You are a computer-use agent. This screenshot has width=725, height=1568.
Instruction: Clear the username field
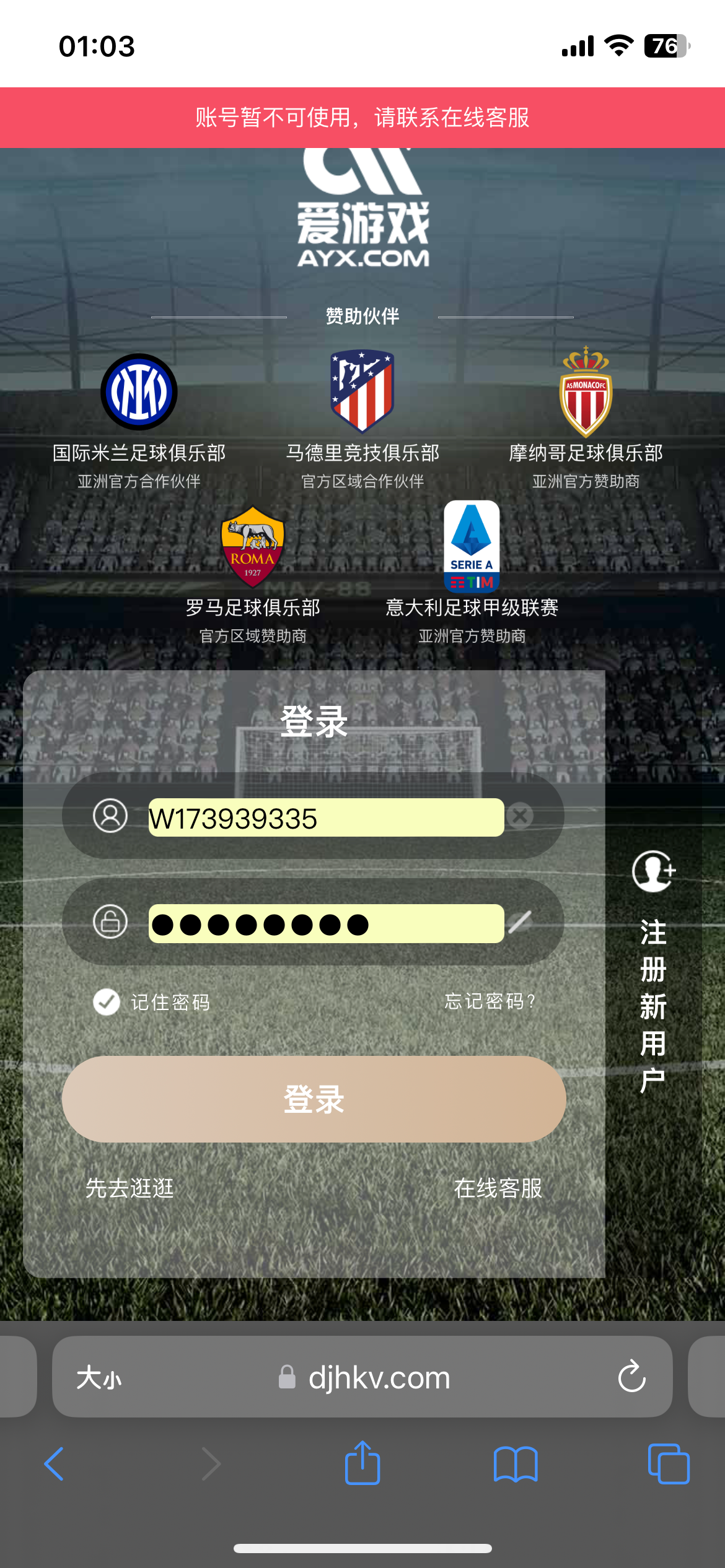(x=520, y=816)
